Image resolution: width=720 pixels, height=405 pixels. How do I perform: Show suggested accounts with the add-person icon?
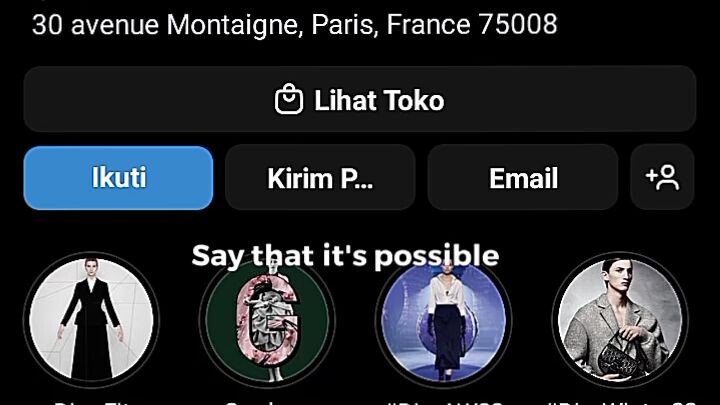663,178
